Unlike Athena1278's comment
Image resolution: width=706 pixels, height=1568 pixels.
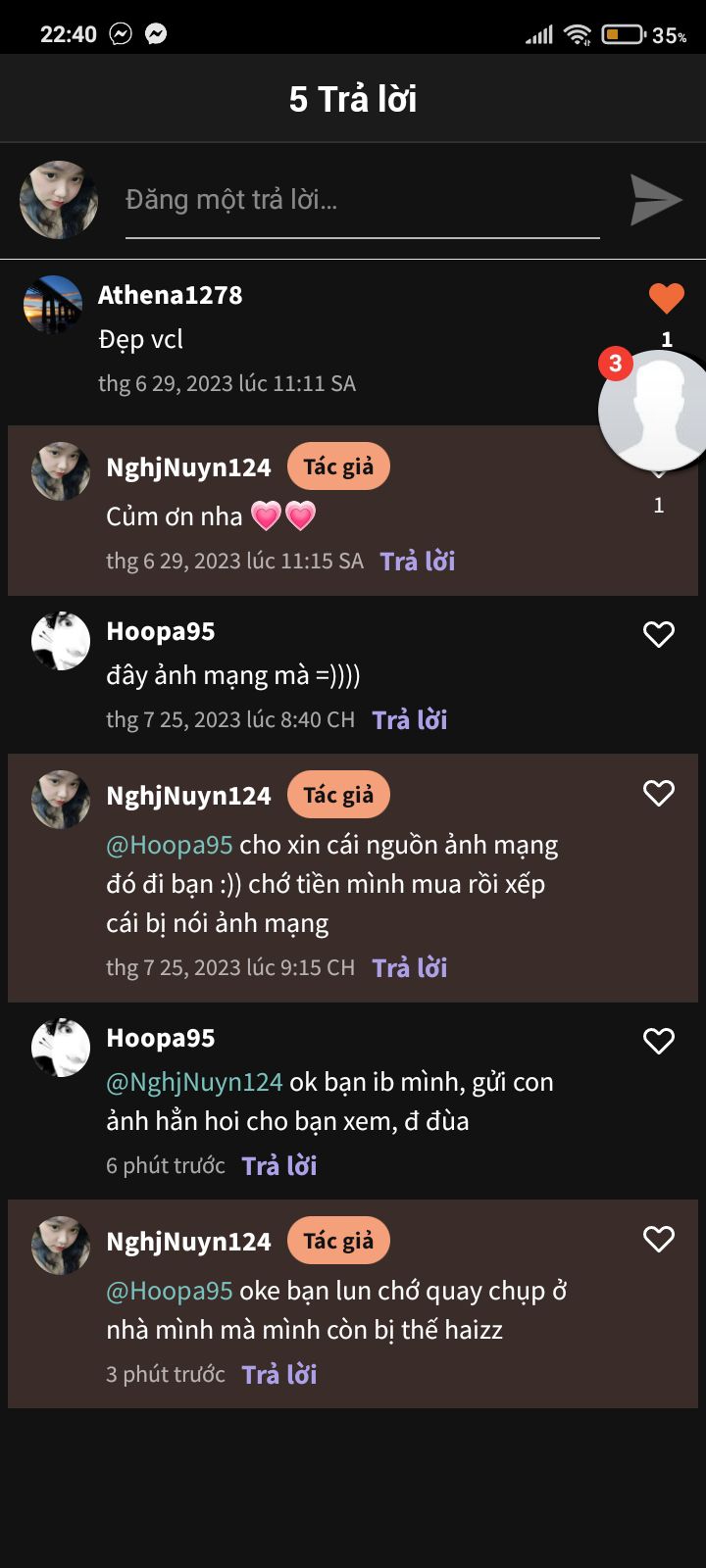666,298
